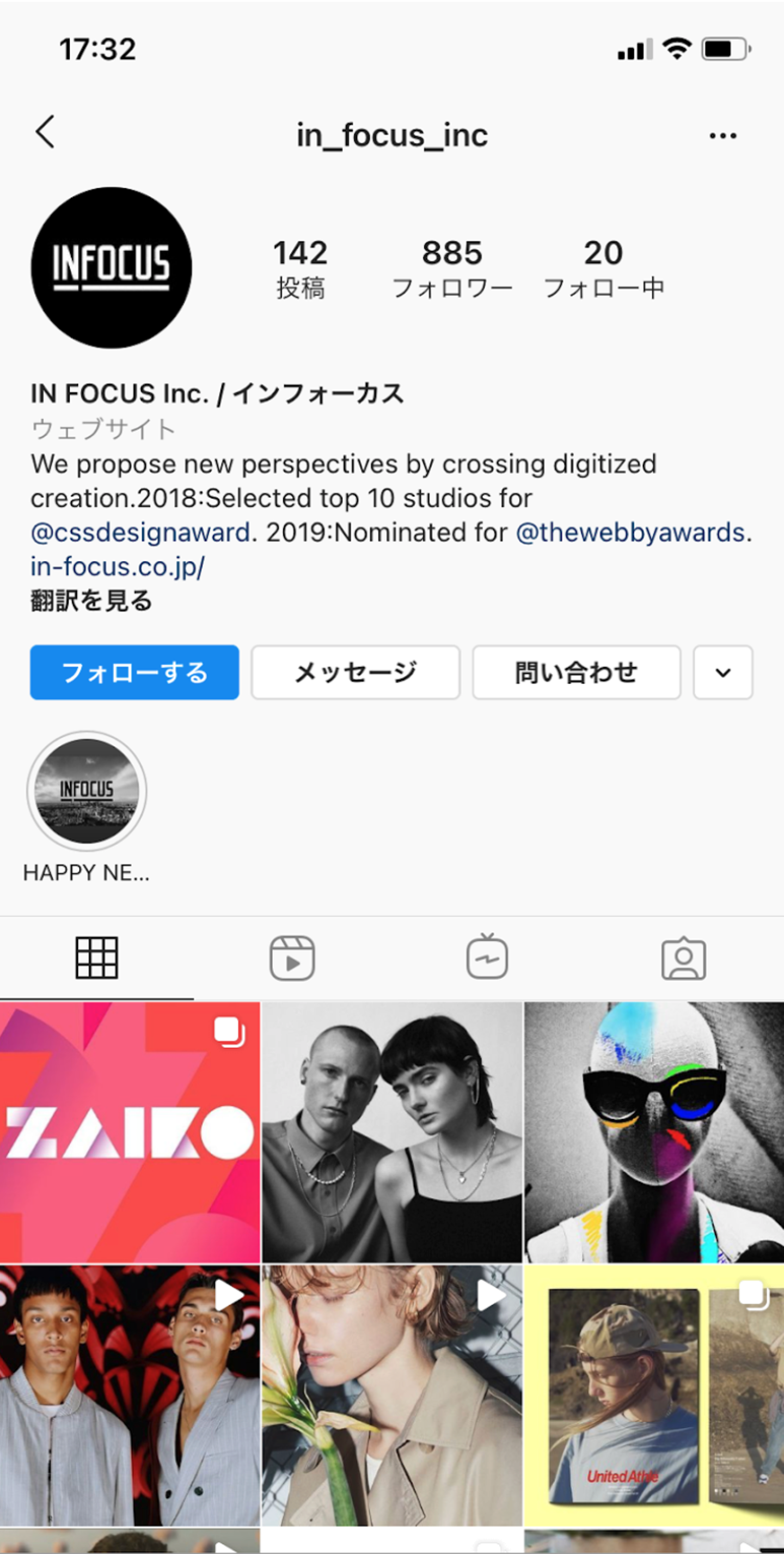Switch to the Reels tab
The height and width of the screenshot is (1554, 784).
pyautogui.click(x=292, y=958)
